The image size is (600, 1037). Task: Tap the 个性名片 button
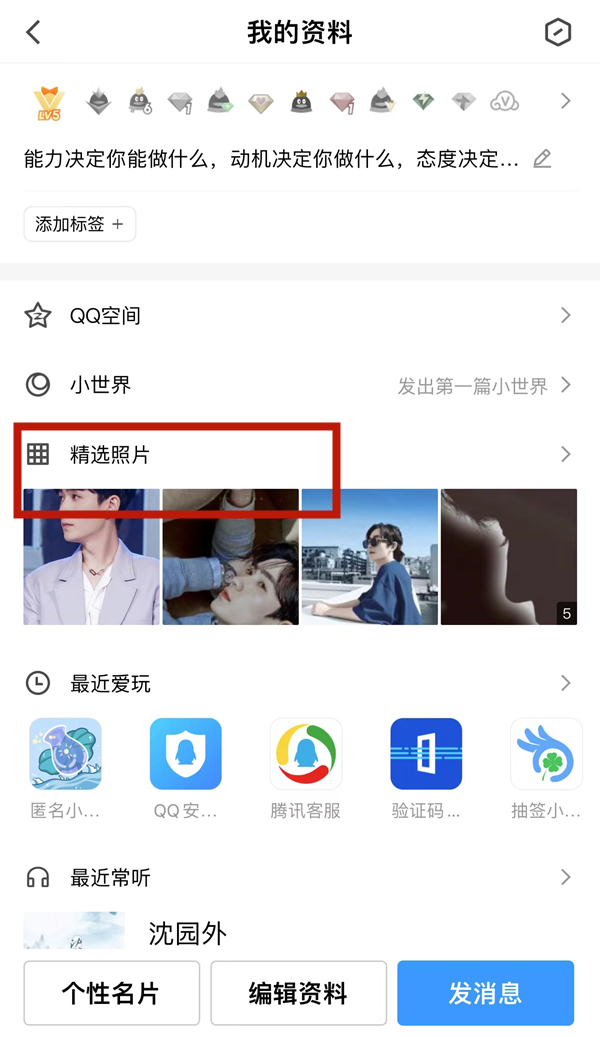(x=111, y=993)
